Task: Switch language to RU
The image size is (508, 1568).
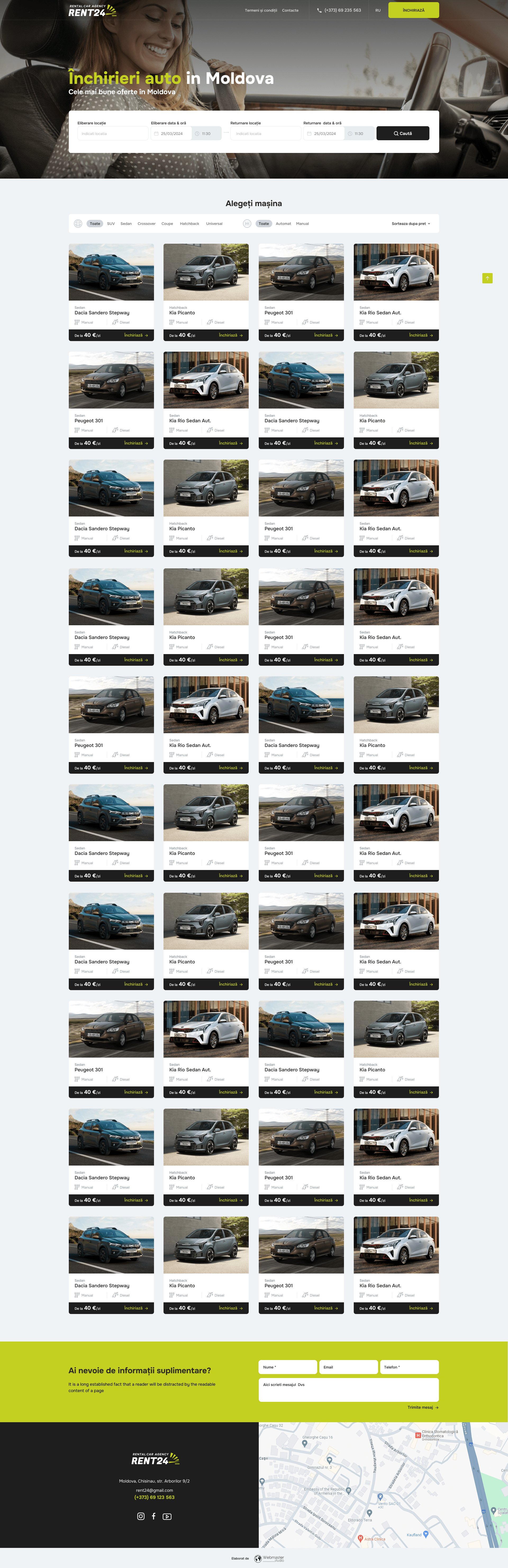Action: tap(378, 10)
